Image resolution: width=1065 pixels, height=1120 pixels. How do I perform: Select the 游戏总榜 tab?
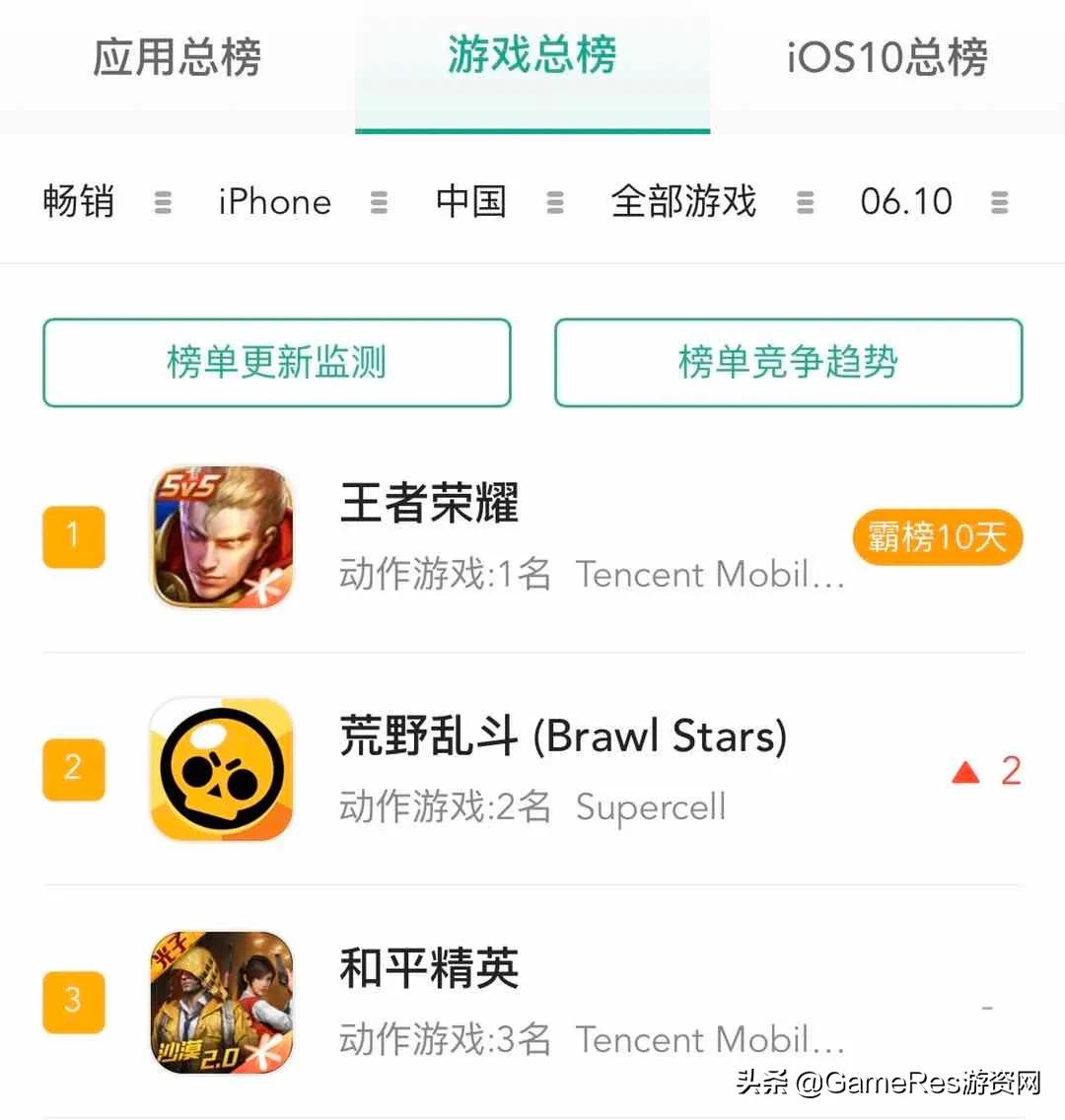pos(532,57)
